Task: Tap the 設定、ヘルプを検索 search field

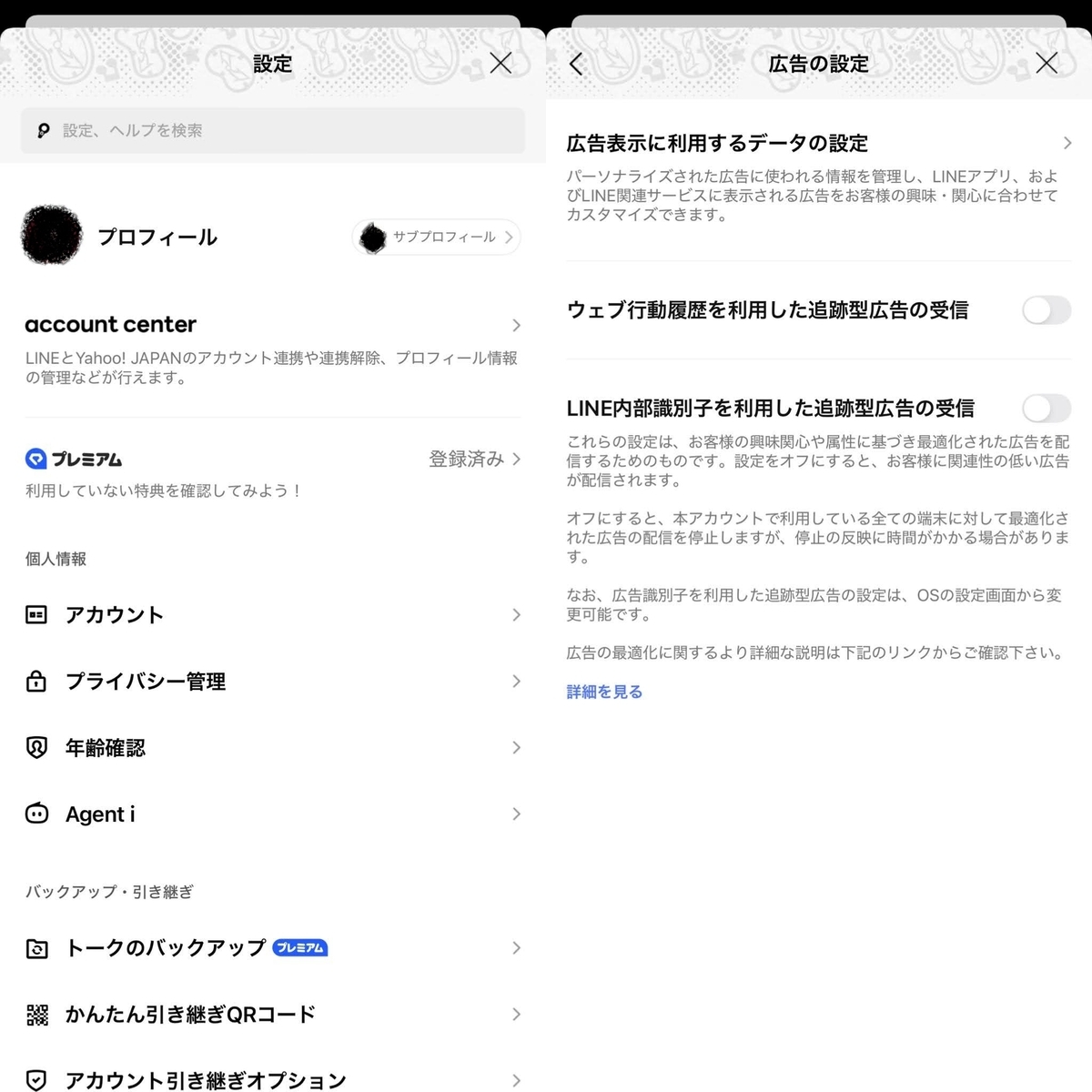Action: click(273, 130)
